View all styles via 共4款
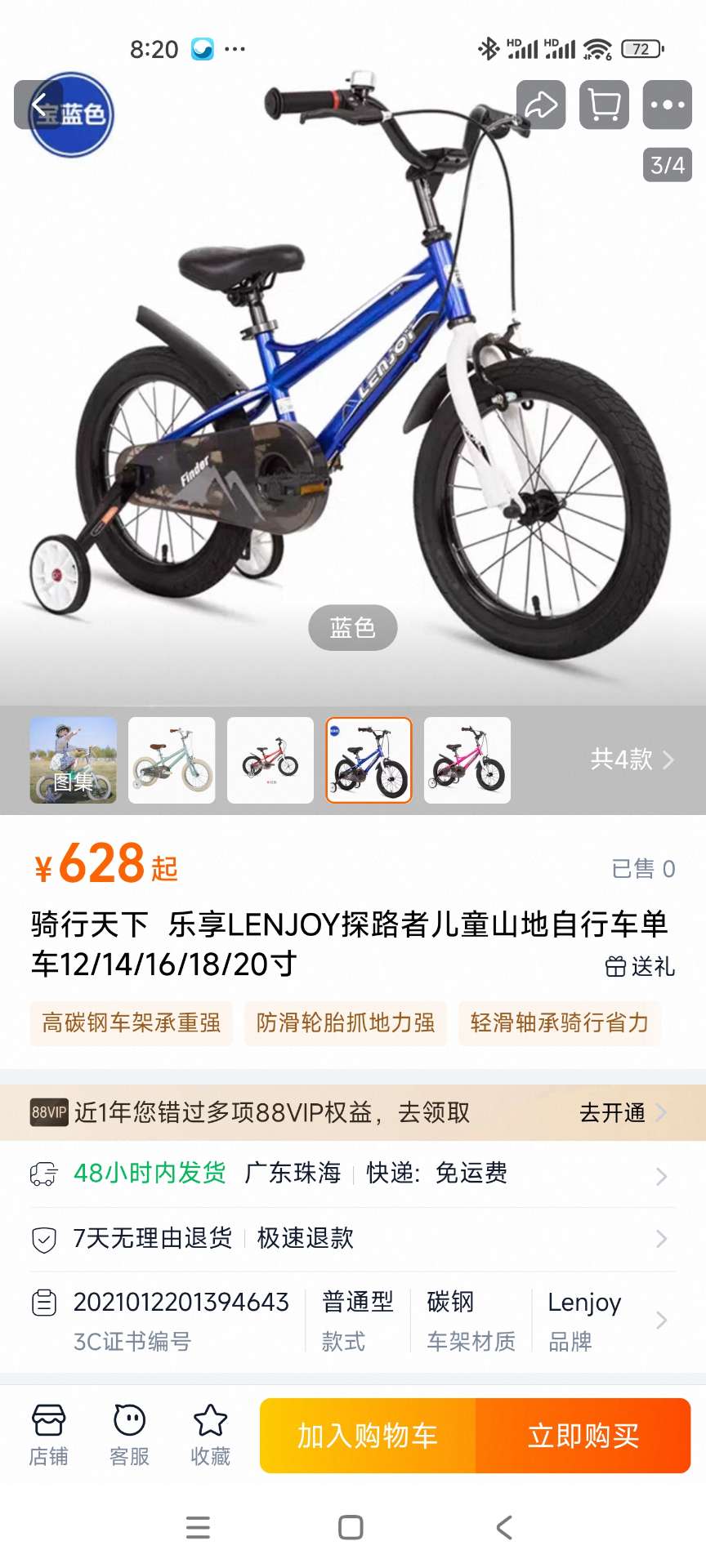Screen dimensions: 706x1568 tap(632, 759)
